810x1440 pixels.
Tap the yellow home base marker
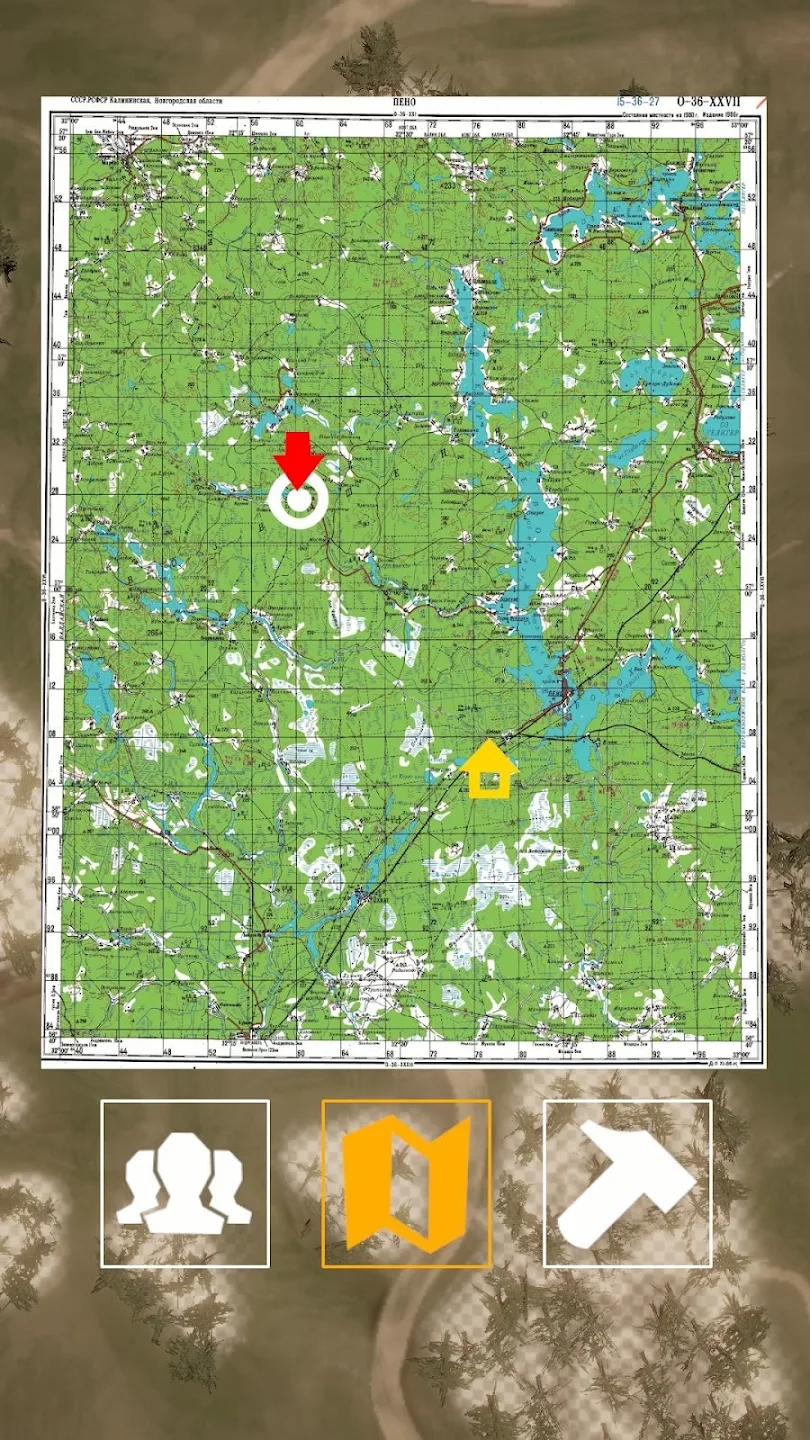point(489,770)
